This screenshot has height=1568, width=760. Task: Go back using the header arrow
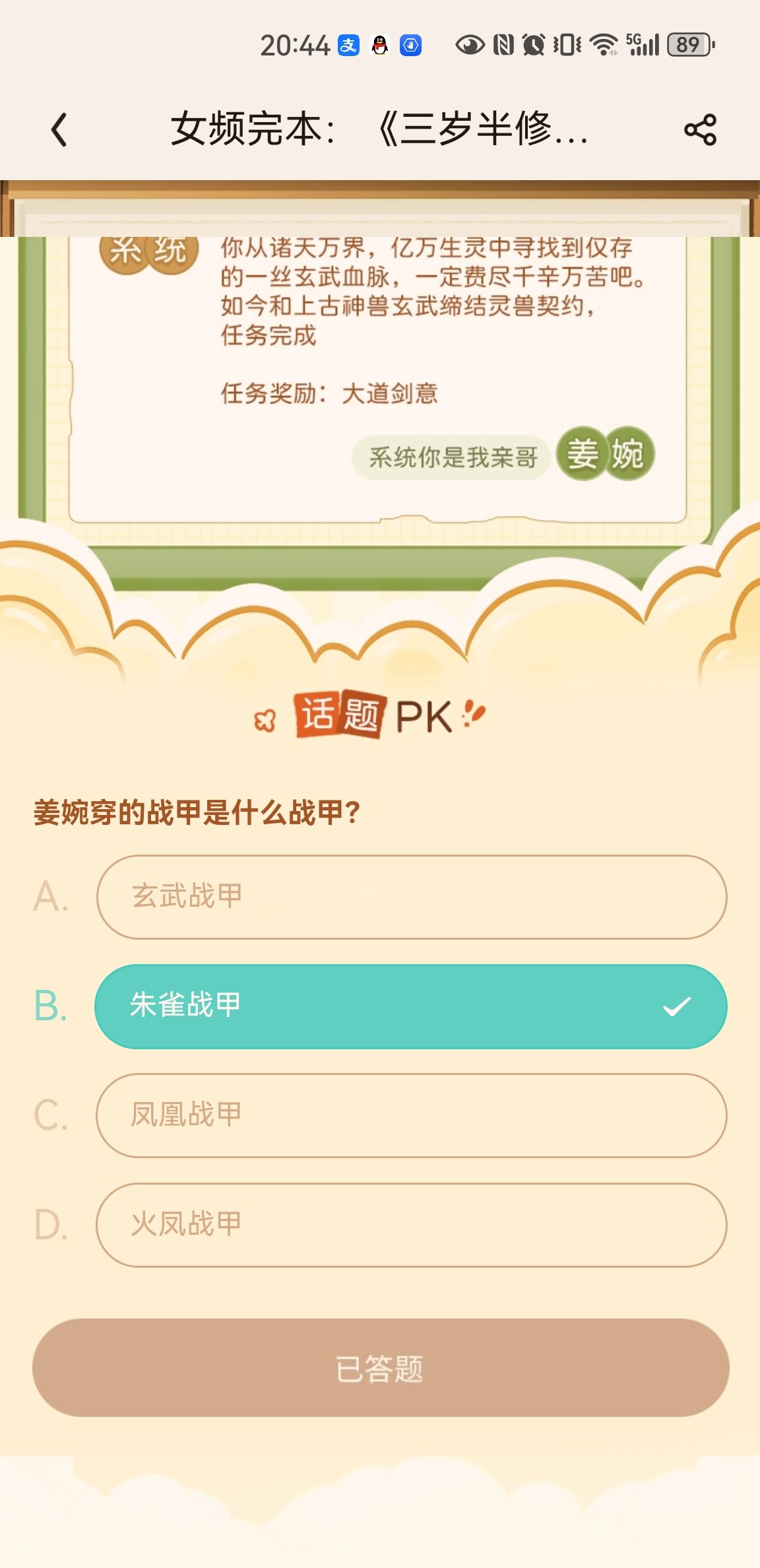tap(59, 129)
